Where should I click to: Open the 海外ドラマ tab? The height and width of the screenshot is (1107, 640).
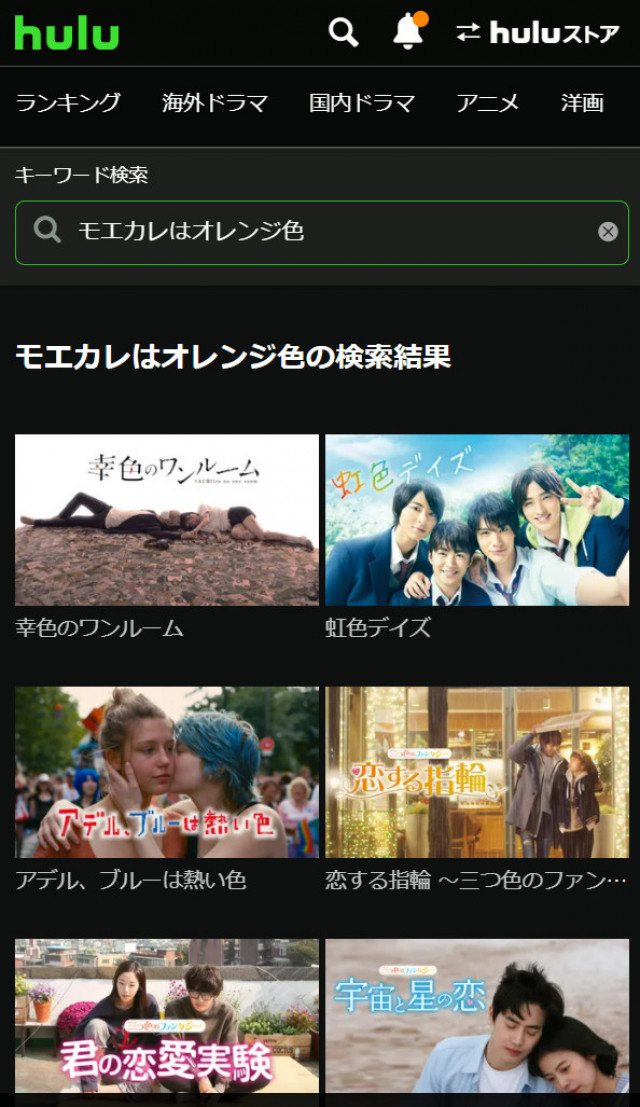coord(215,103)
